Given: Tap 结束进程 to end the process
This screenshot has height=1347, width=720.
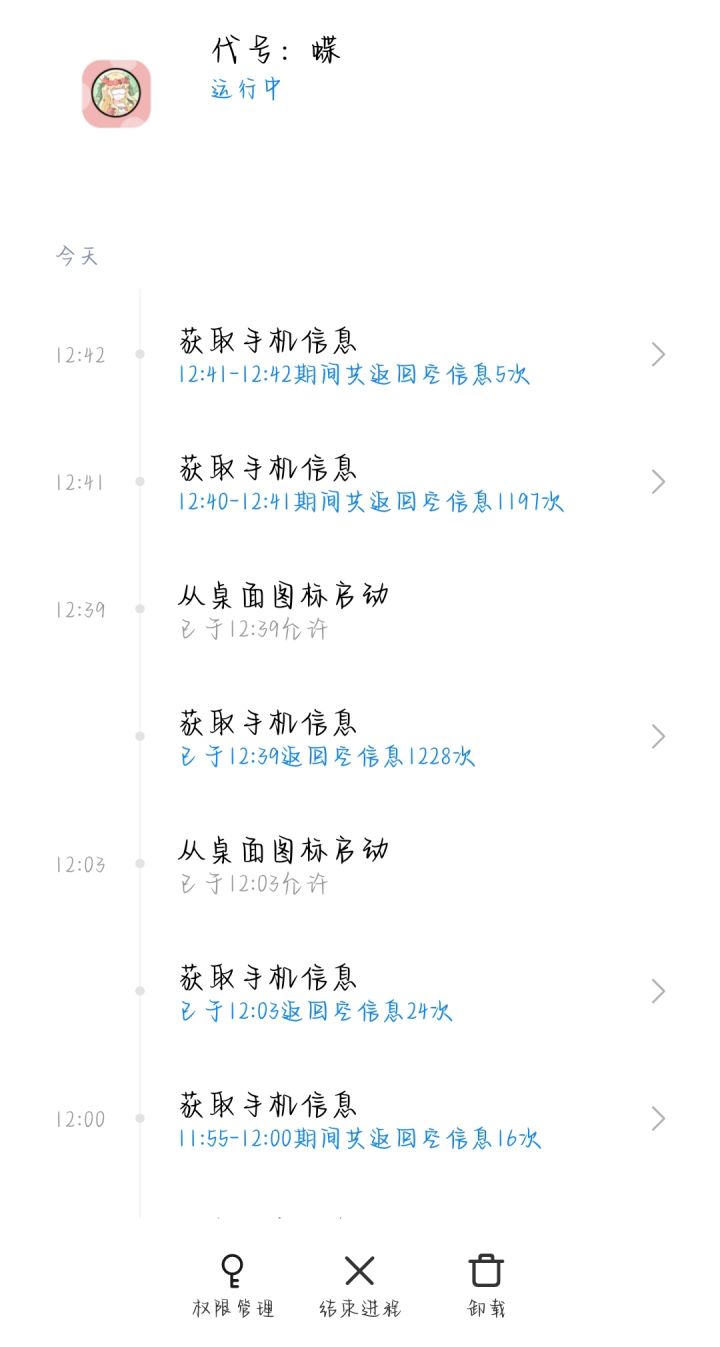Looking at the screenshot, I should tap(359, 1284).
